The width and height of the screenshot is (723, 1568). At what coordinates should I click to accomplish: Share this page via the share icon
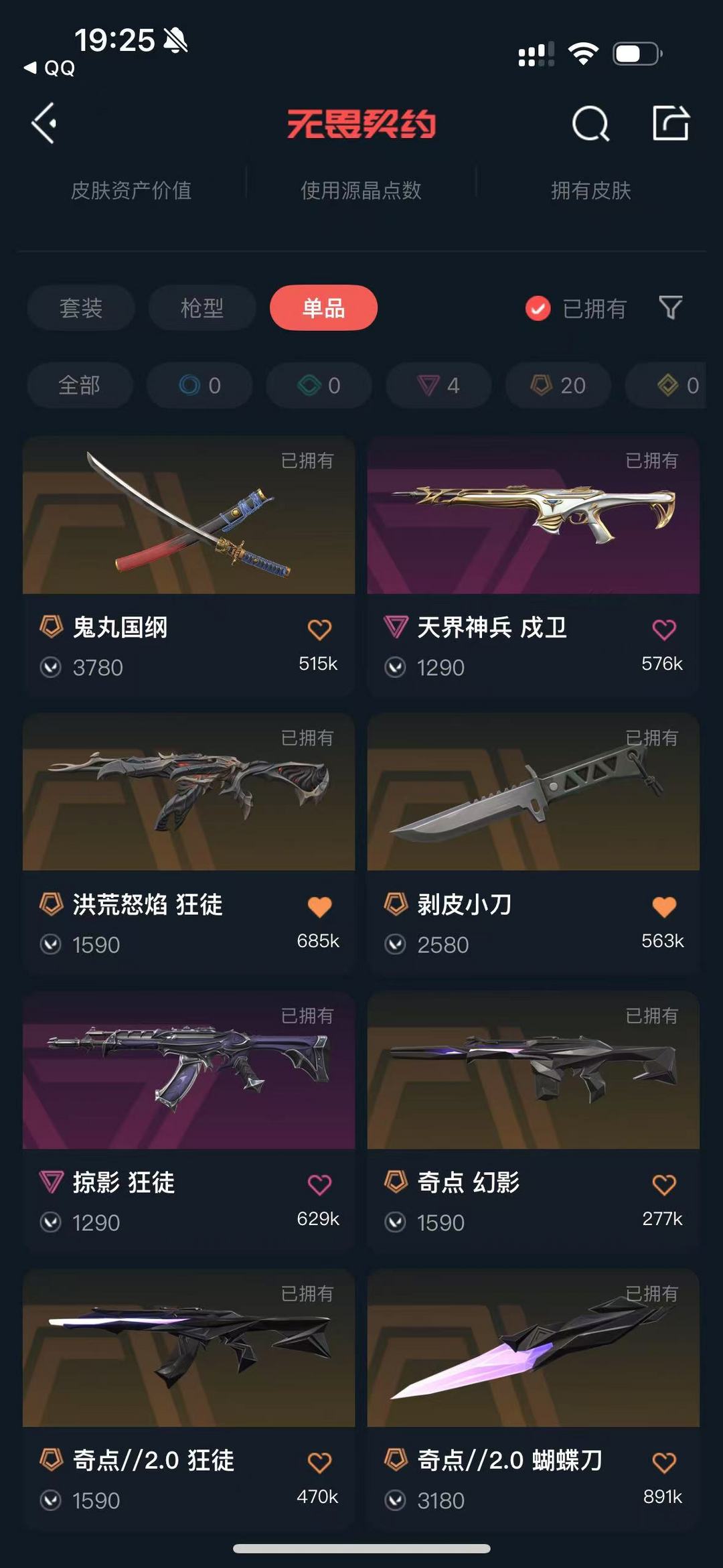pyautogui.click(x=671, y=123)
